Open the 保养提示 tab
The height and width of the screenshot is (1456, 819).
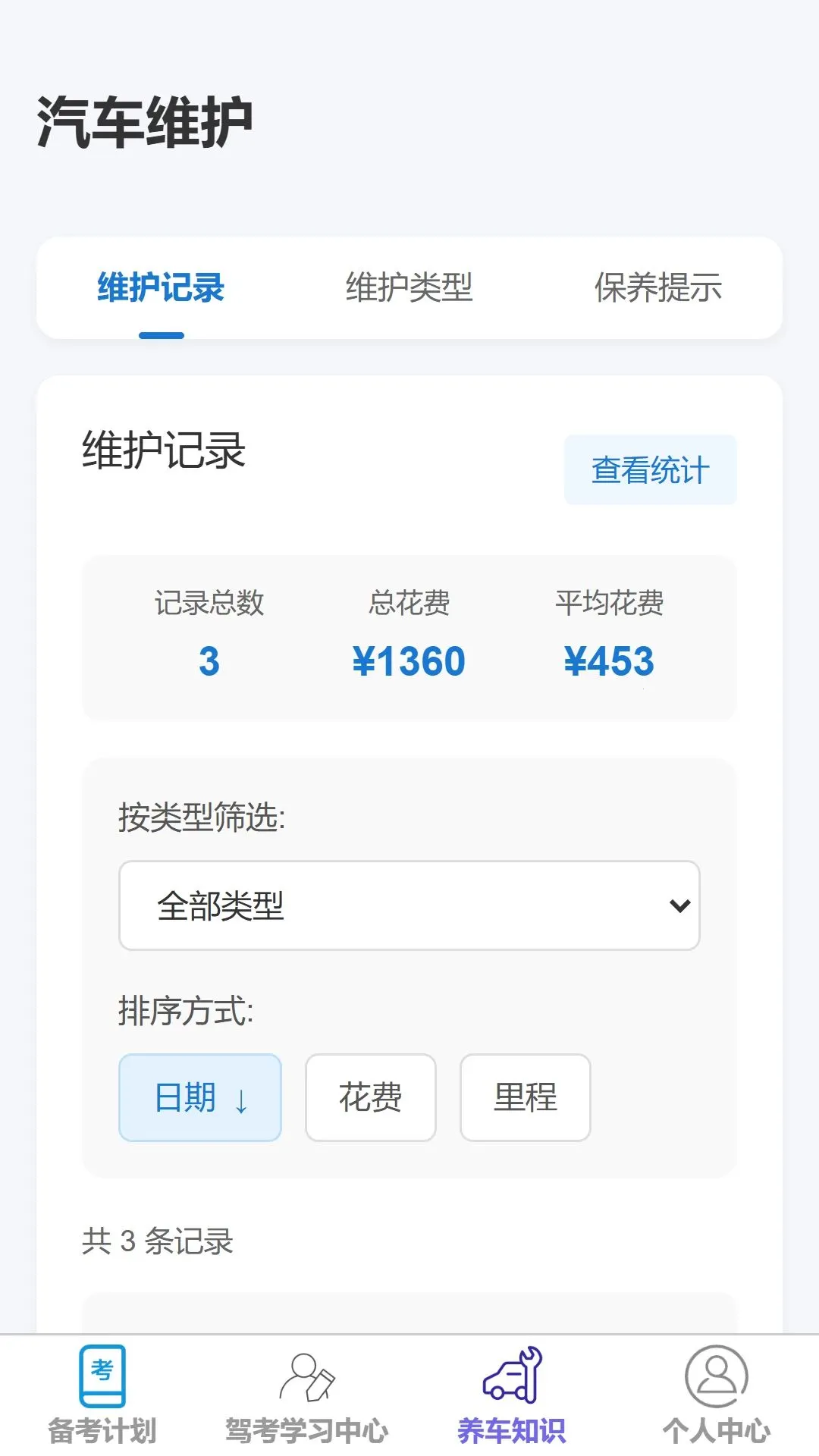[x=657, y=288]
